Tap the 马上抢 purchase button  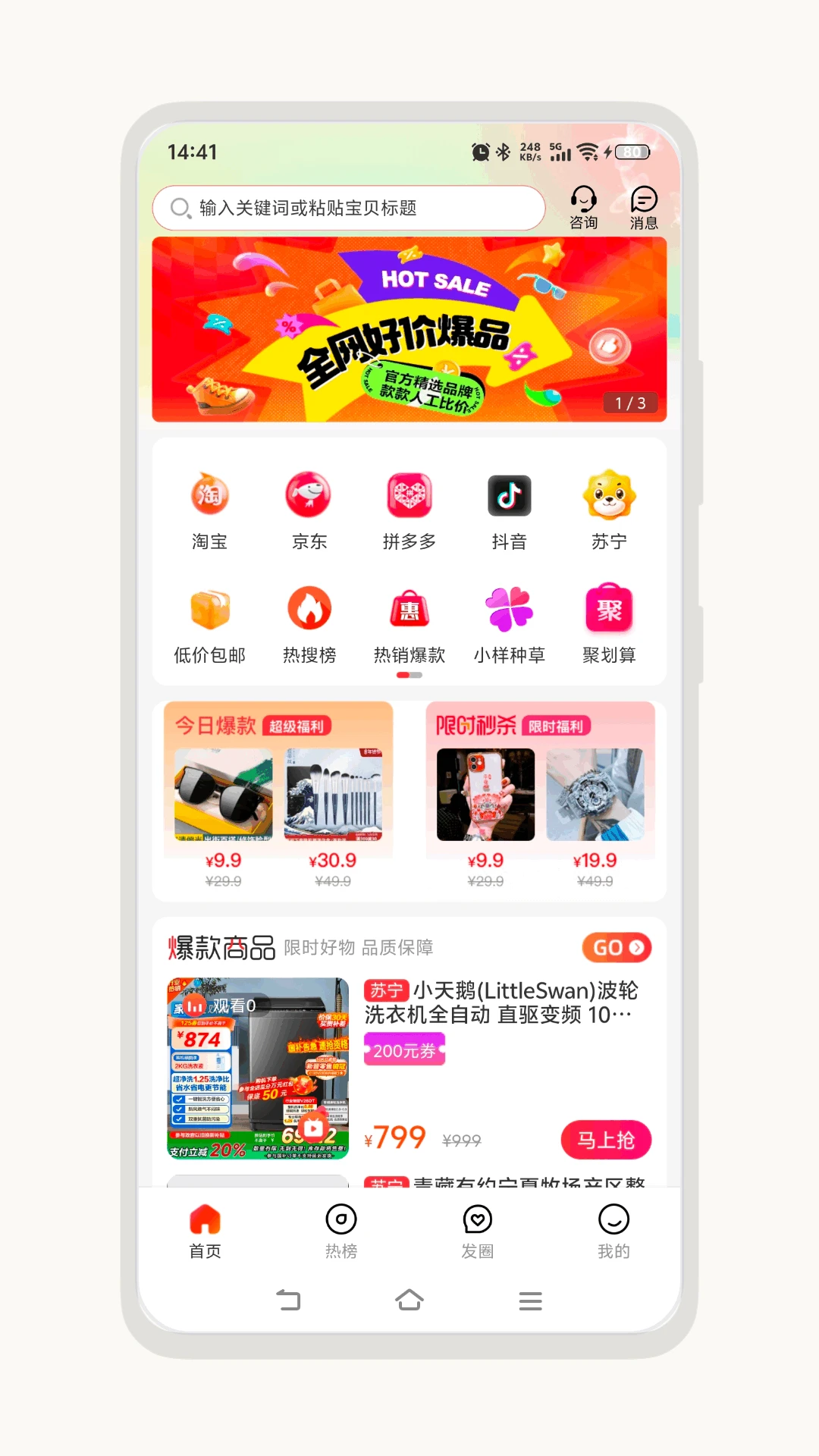click(606, 1139)
